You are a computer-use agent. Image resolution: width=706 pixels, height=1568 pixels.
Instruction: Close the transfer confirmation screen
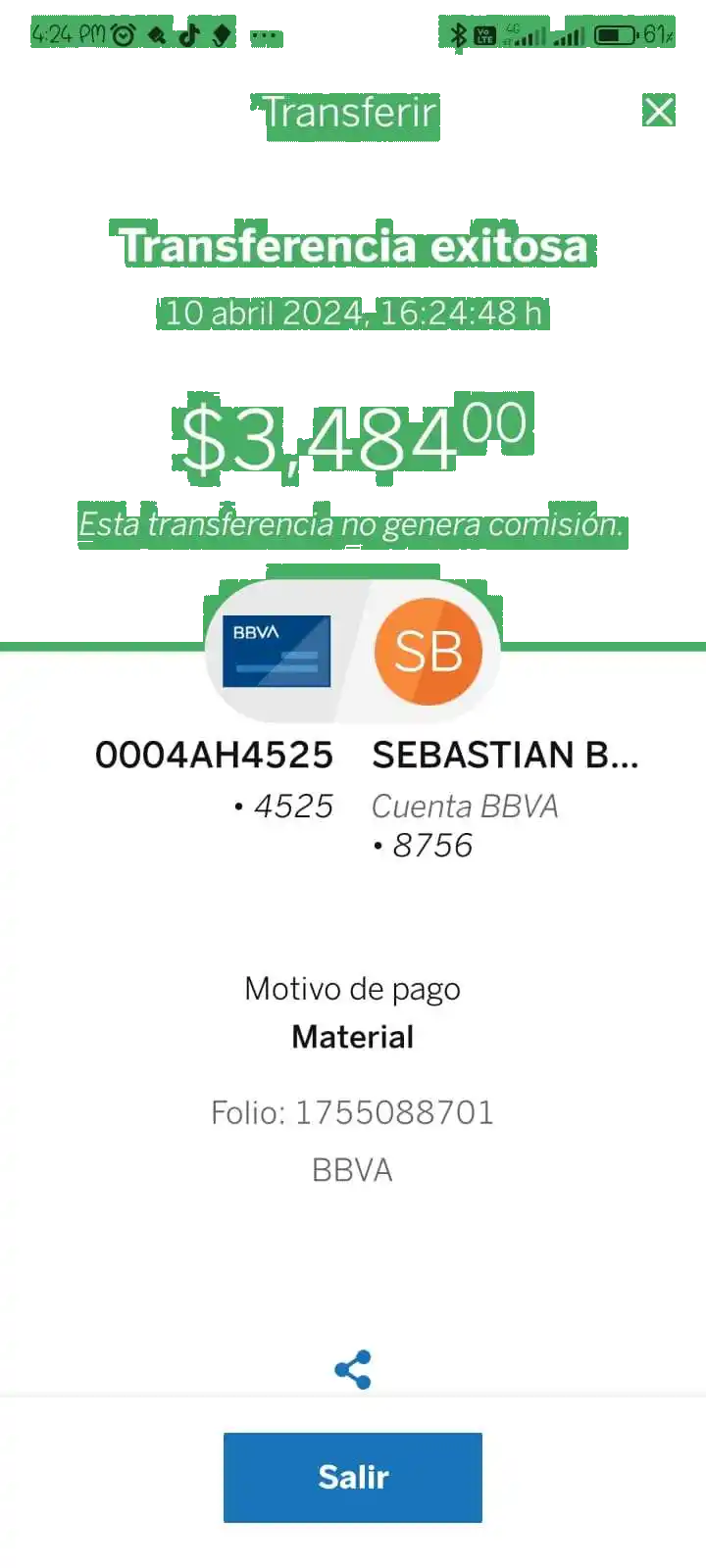click(x=659, y=112)
